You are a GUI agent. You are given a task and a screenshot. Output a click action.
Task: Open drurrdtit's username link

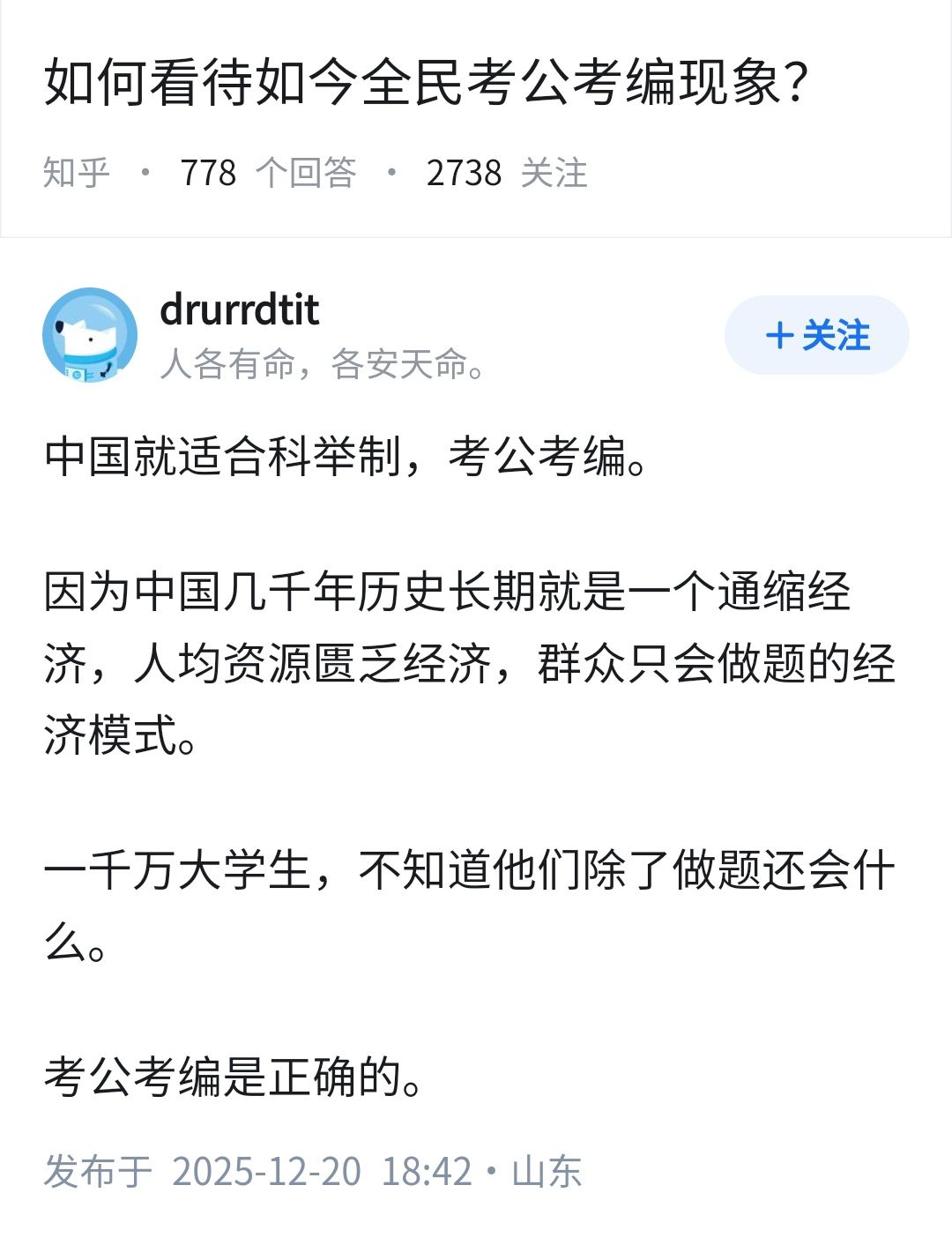(239, 309)
